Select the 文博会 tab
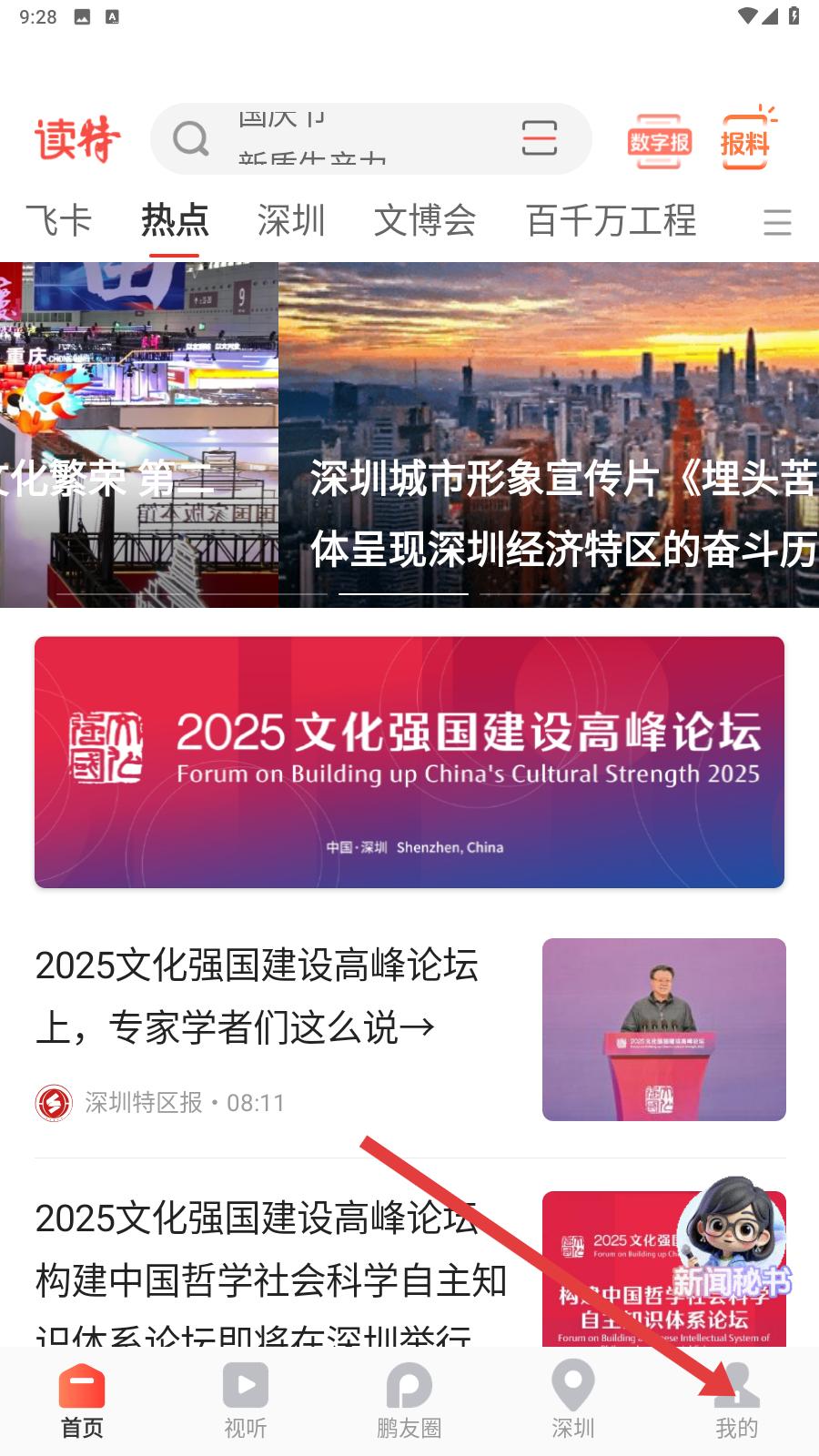 [425, 221]
